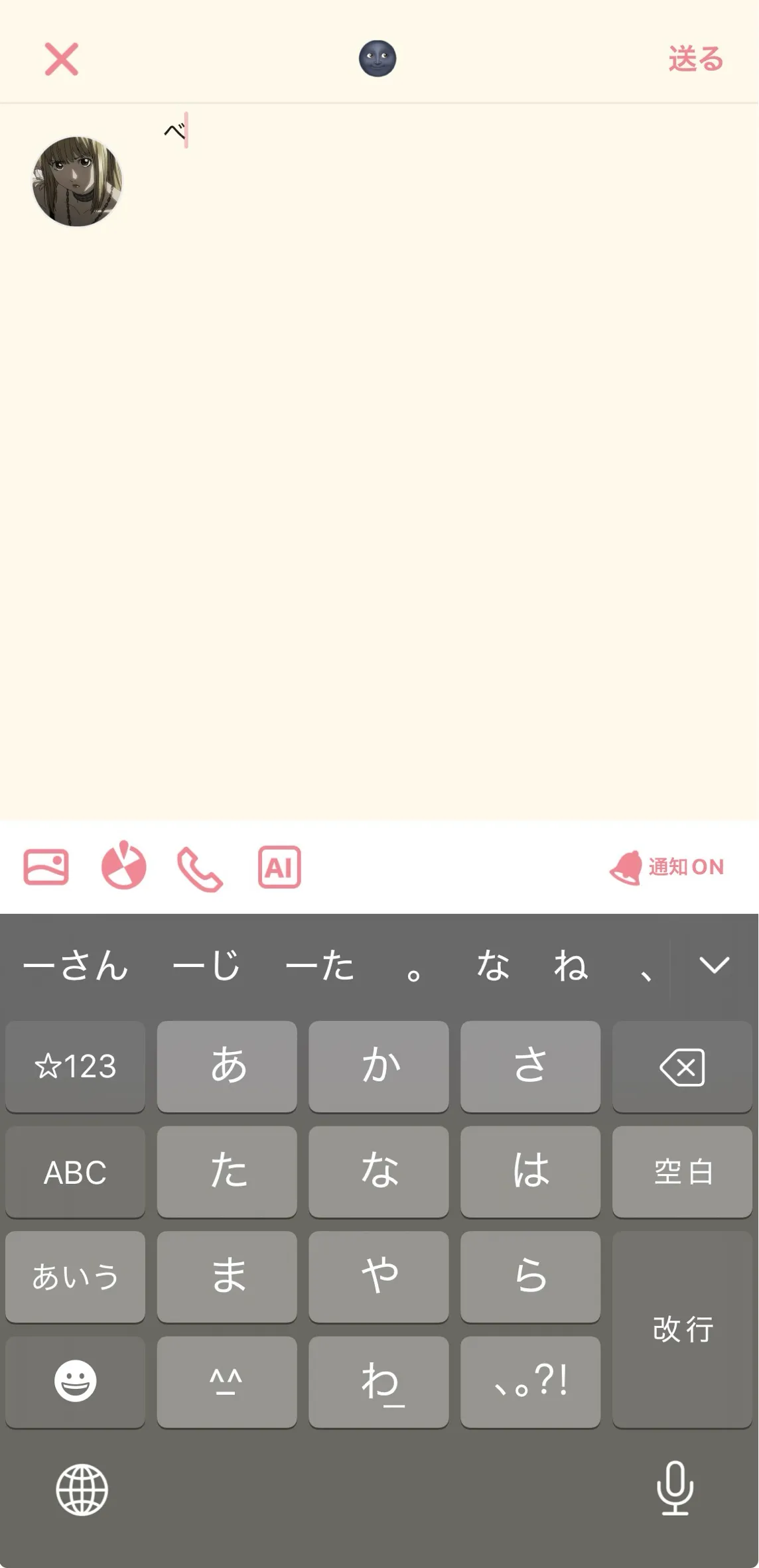Toggle 通知 ON notification bell
Image resolution: width=759 pixels, height=1568 pixels.
click(667, 867)
